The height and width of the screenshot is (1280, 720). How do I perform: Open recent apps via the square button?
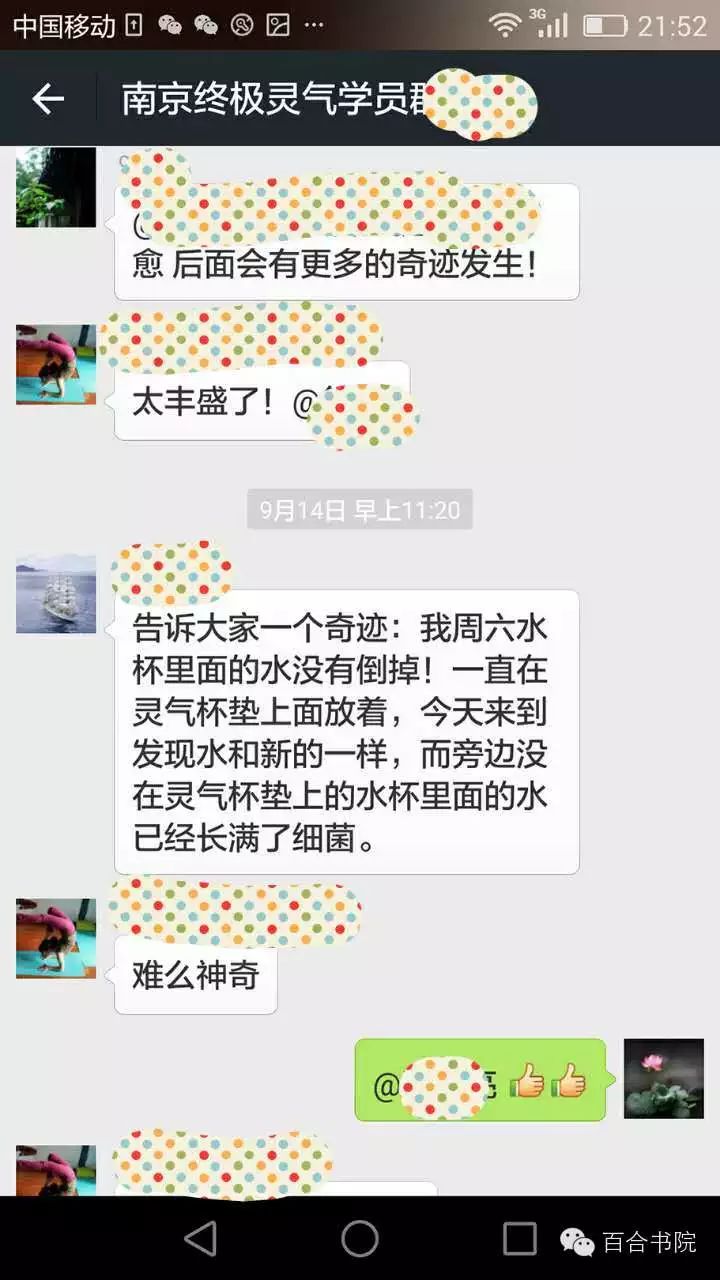[519, 1238]
